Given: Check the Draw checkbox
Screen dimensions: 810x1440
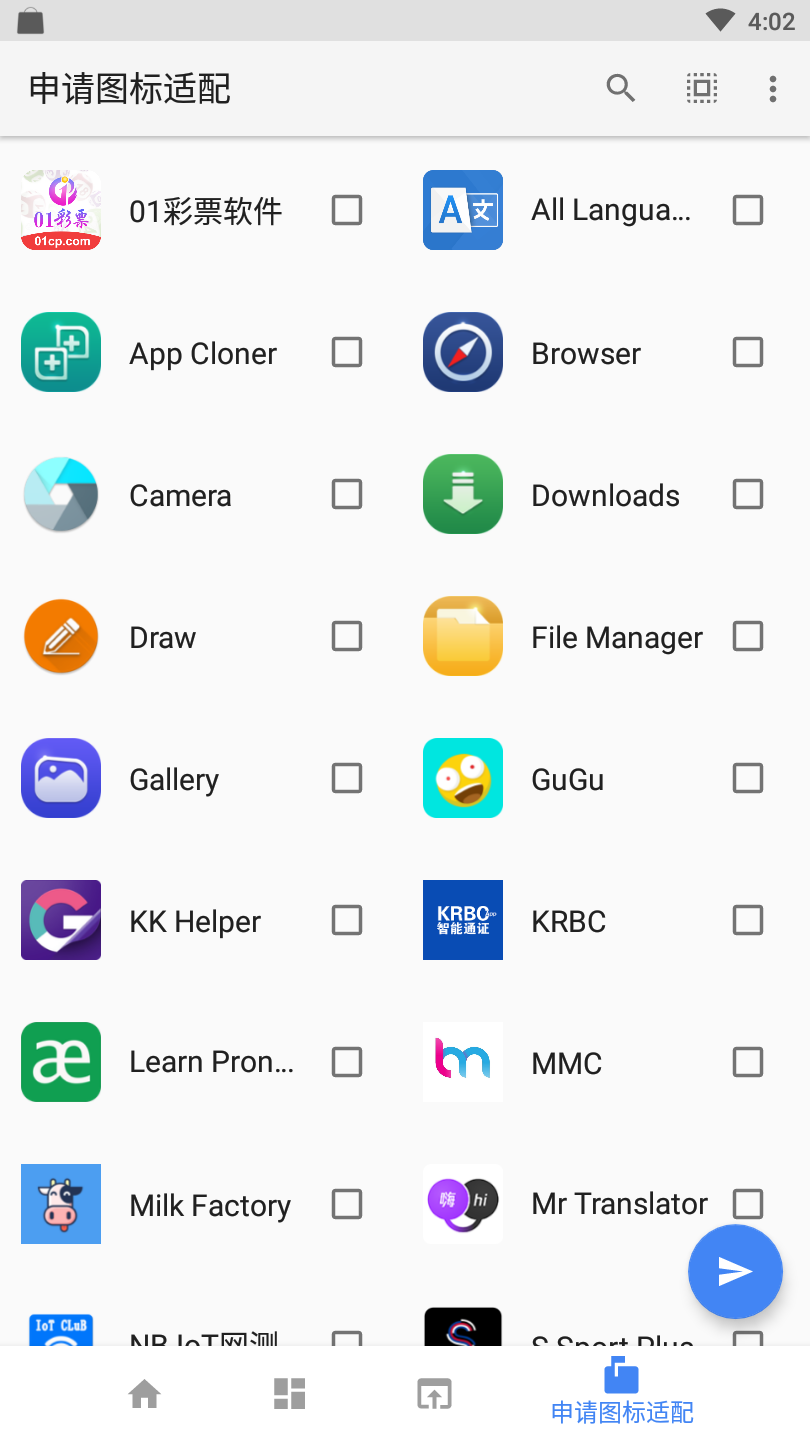Looking at the screenshot, I should (x=347, y=636).
